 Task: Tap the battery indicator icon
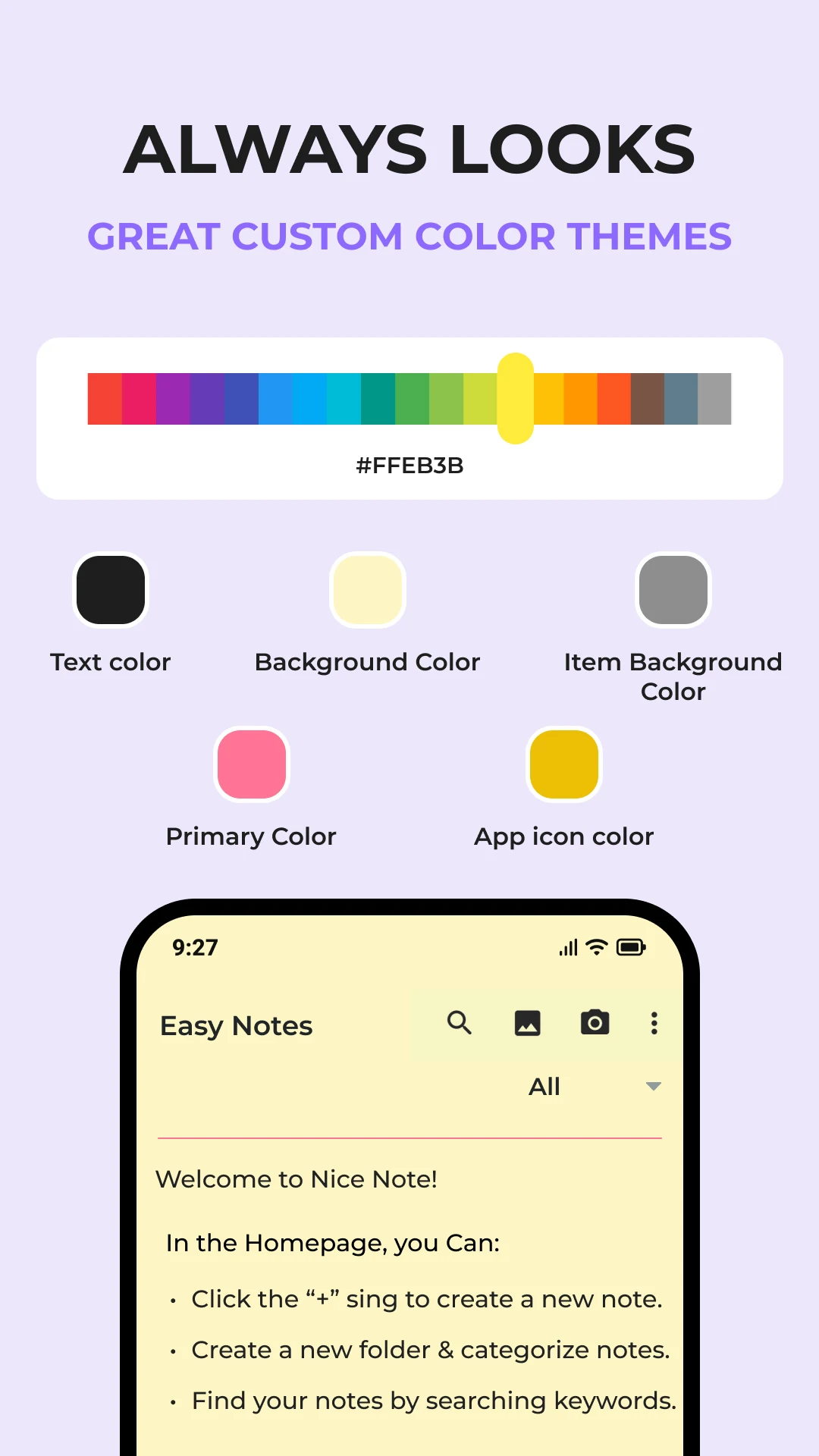coord(632,946)
